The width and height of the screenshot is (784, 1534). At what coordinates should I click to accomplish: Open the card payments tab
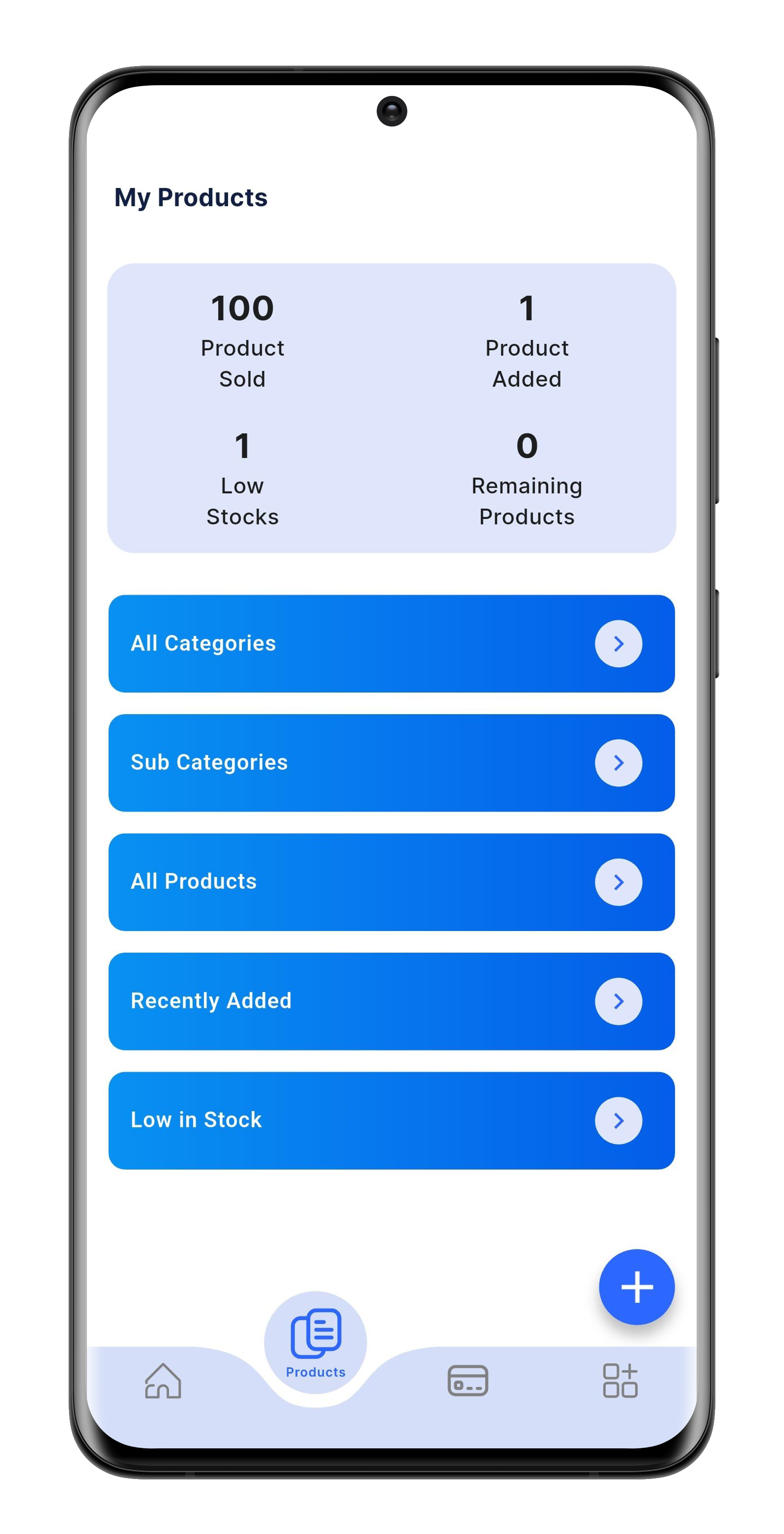(468, 1380)
